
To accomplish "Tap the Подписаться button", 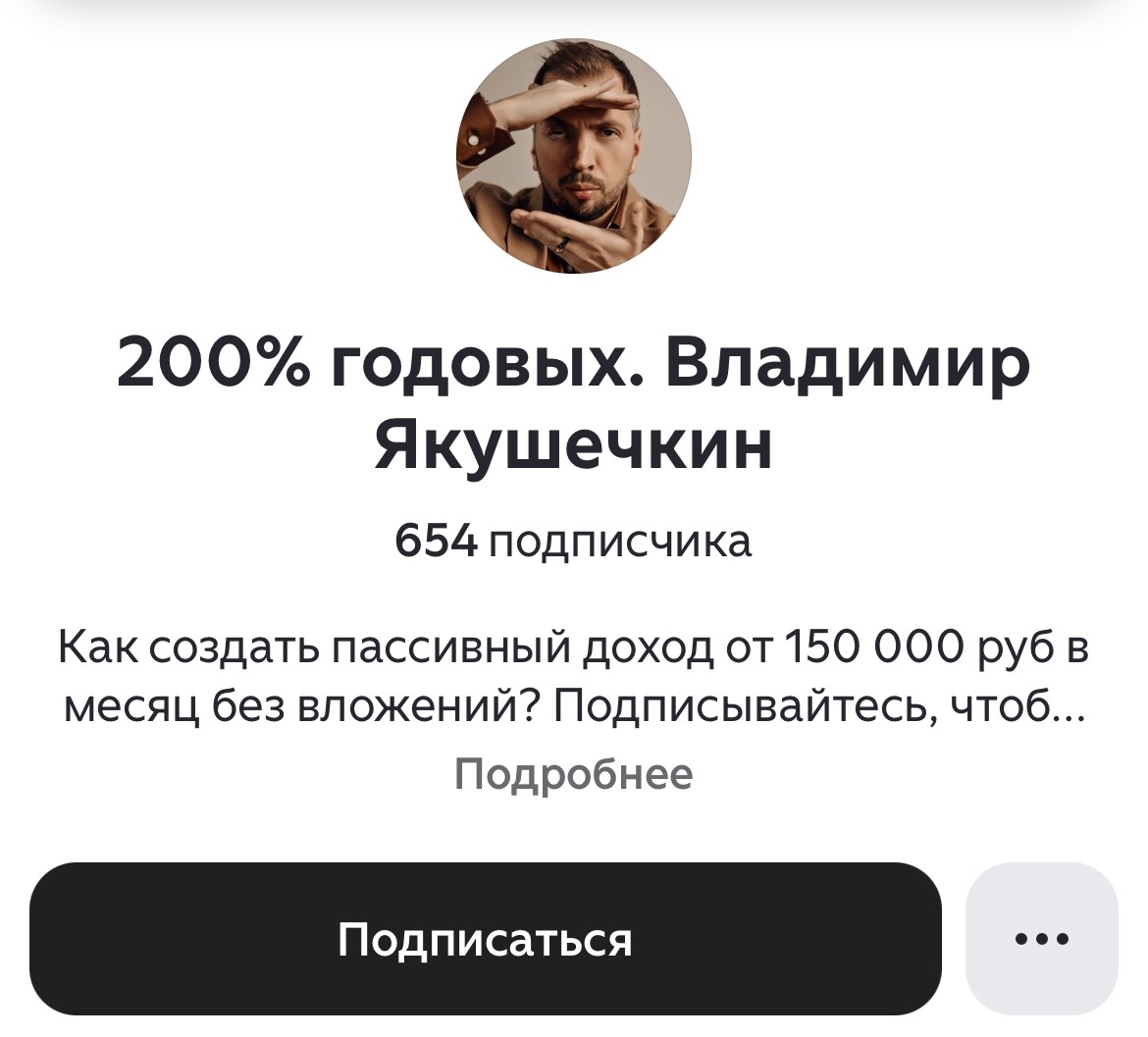I will 485,939.
